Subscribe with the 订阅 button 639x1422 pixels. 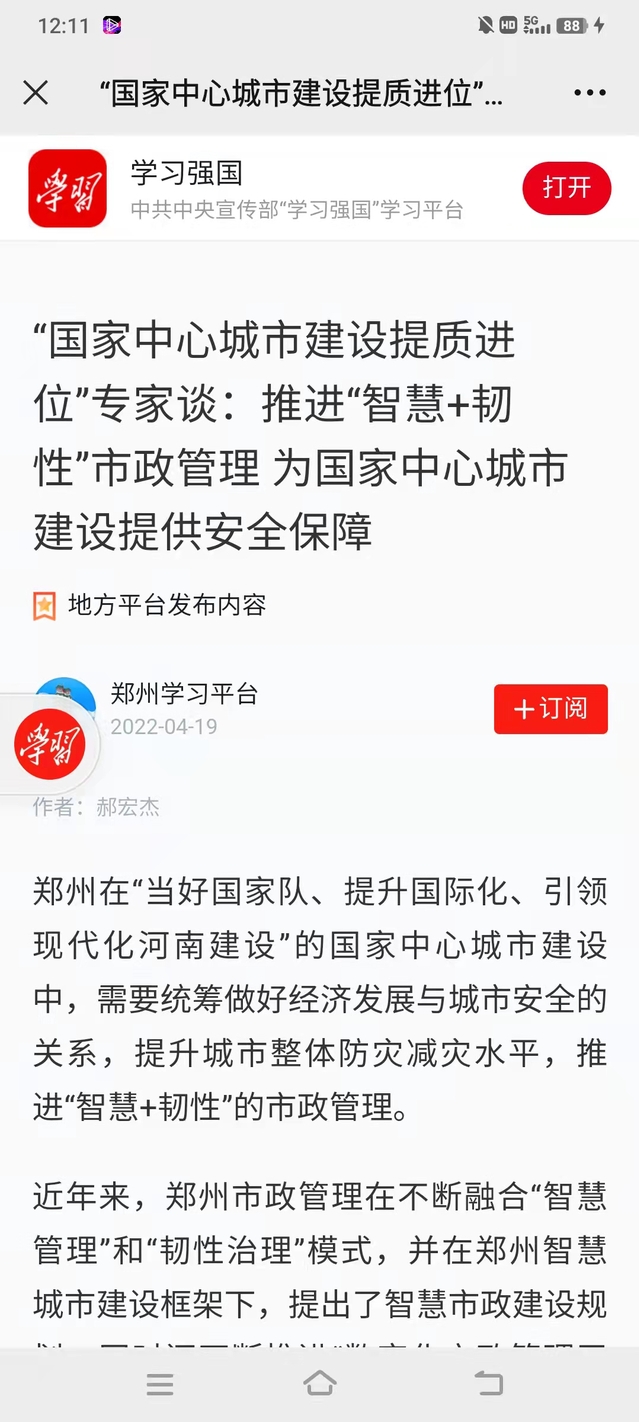click(550, 709)
